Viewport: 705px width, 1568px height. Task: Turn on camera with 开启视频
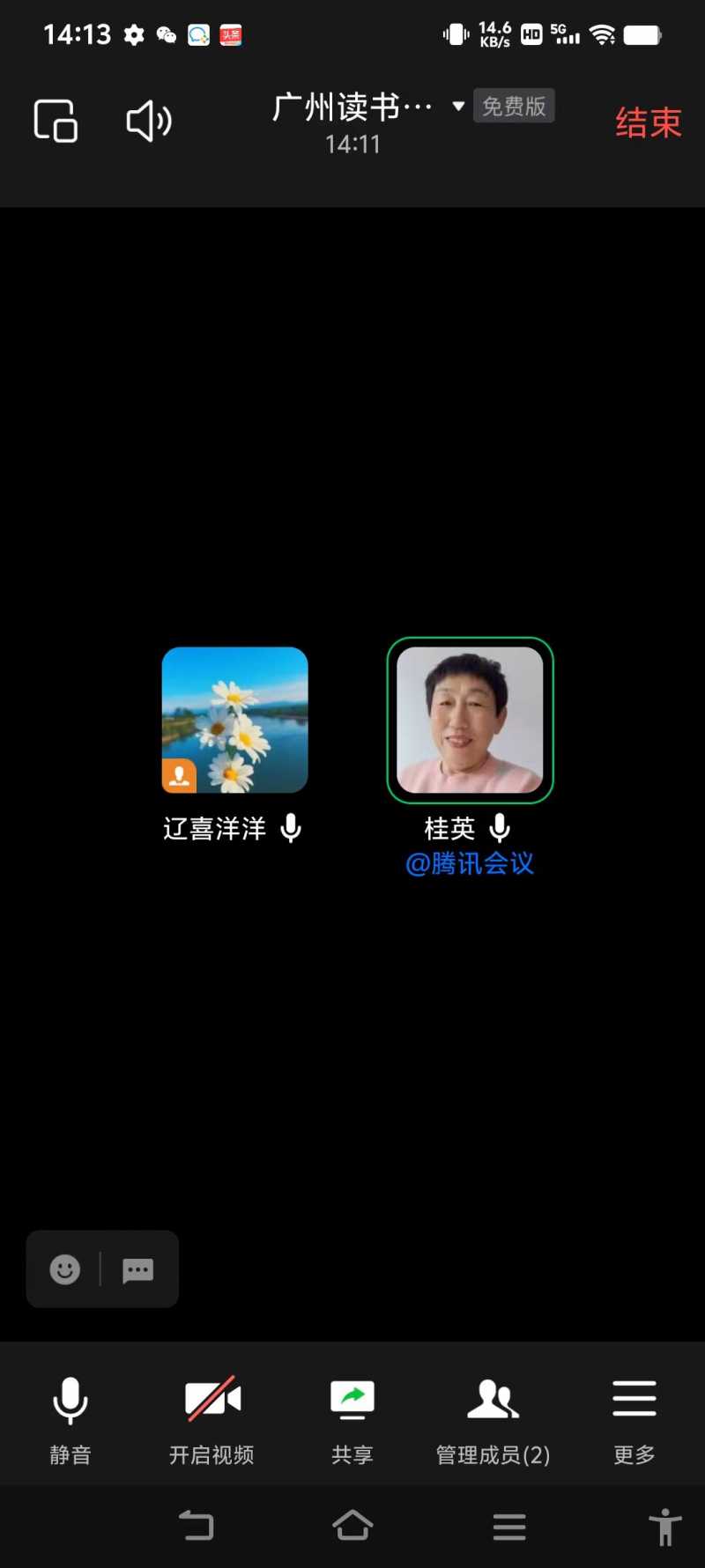(211, 1418)
